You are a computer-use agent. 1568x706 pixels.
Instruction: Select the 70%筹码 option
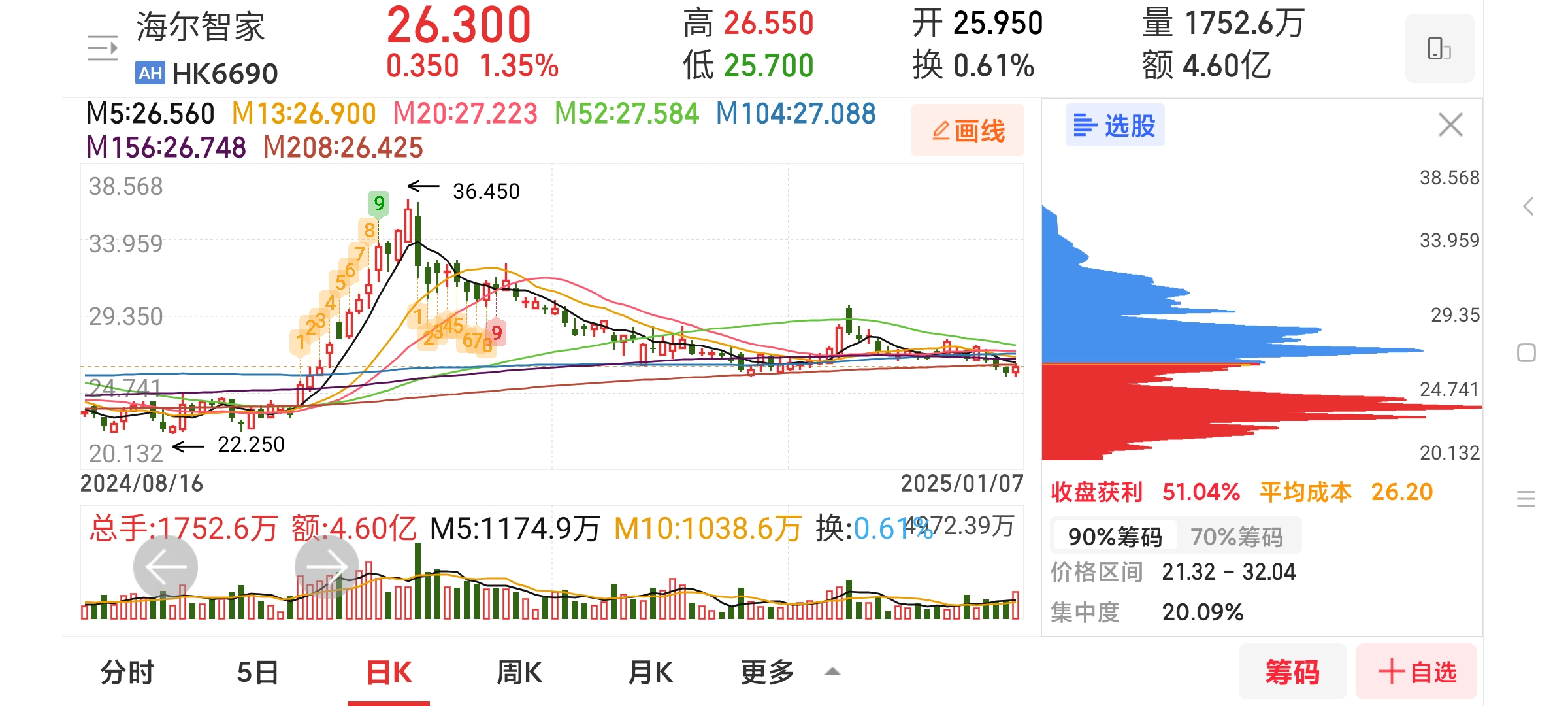pyautogui.click(x=1236, y=537)
